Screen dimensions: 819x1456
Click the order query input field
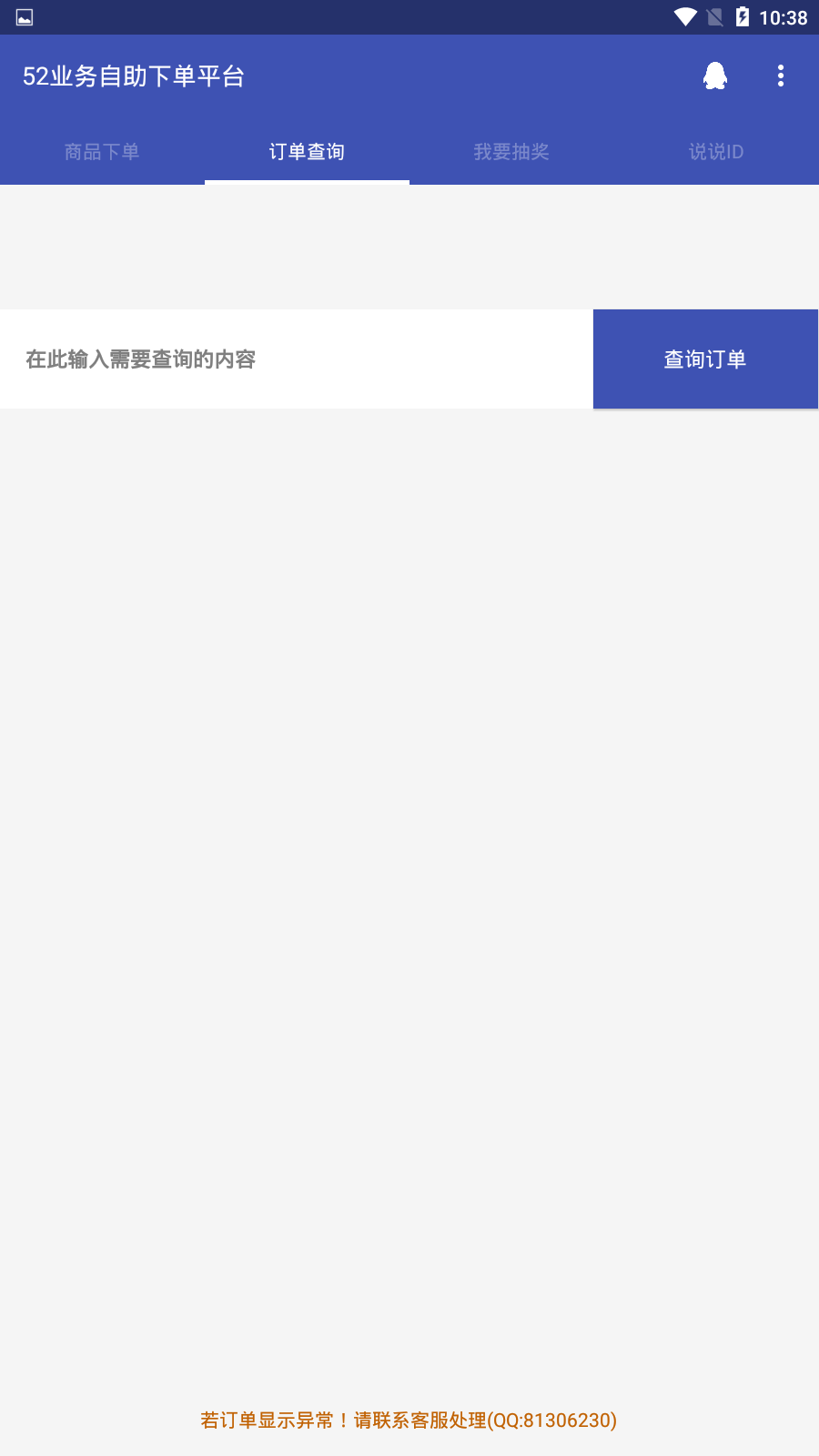296,359
